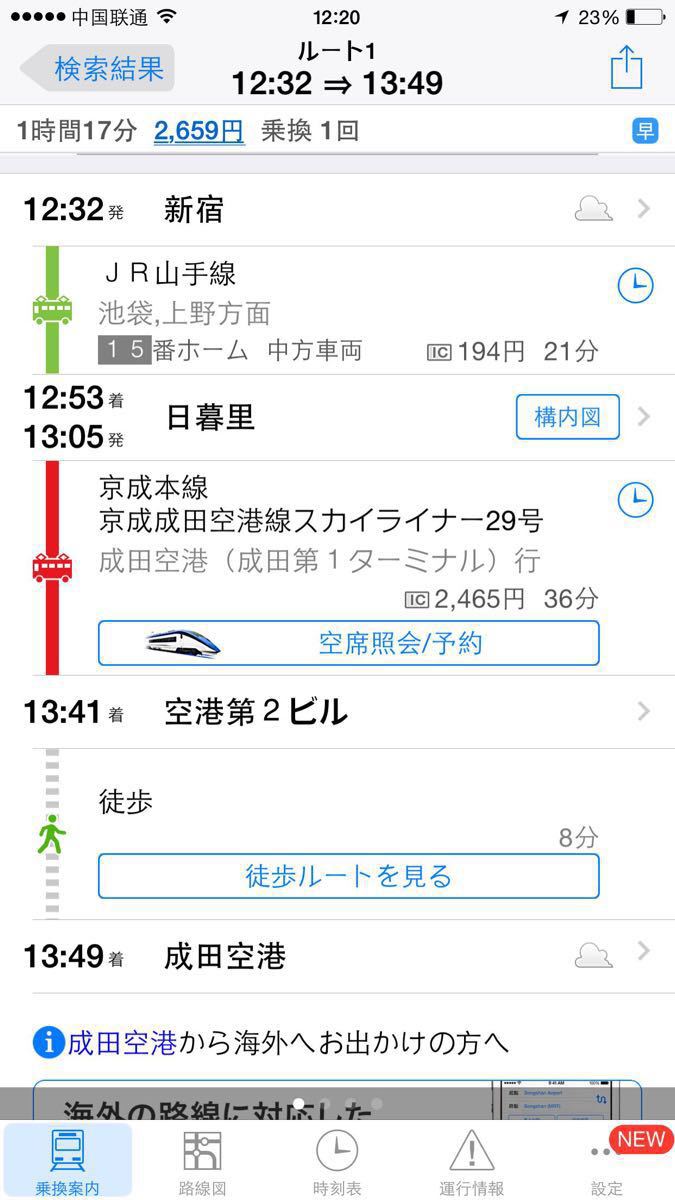This screenshot has width=675, height=1200.
Task: Tap 空席照会/予約 button
Action: 349,643
